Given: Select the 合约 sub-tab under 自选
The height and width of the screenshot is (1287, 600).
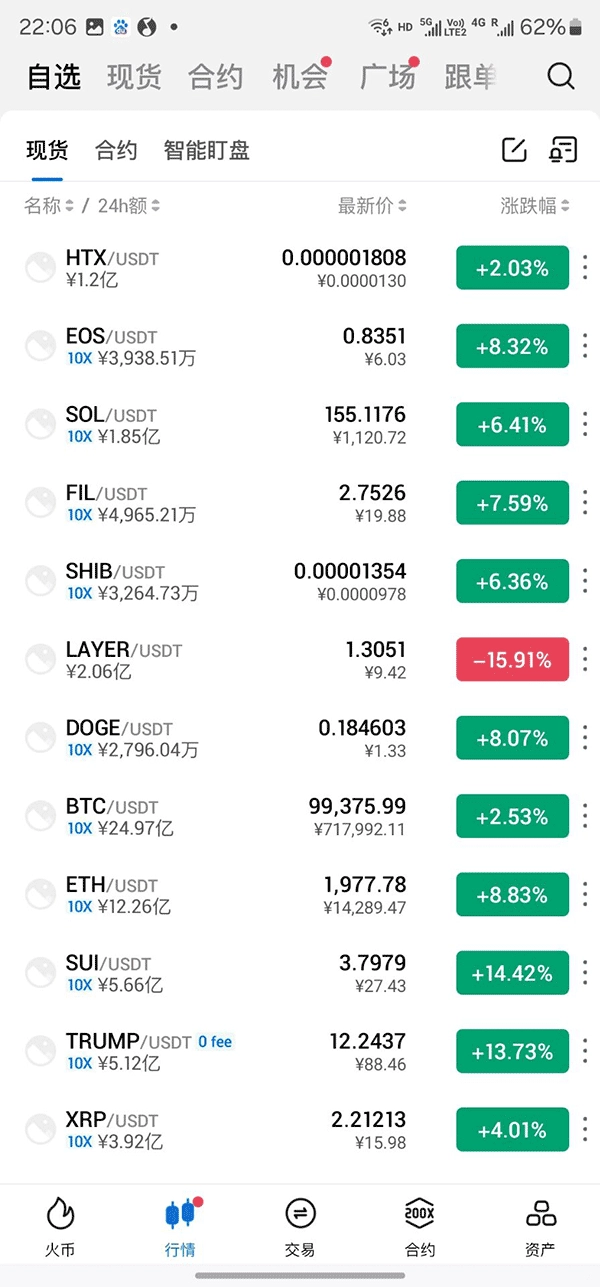Looking at the screenshot, I should point(116,151).
